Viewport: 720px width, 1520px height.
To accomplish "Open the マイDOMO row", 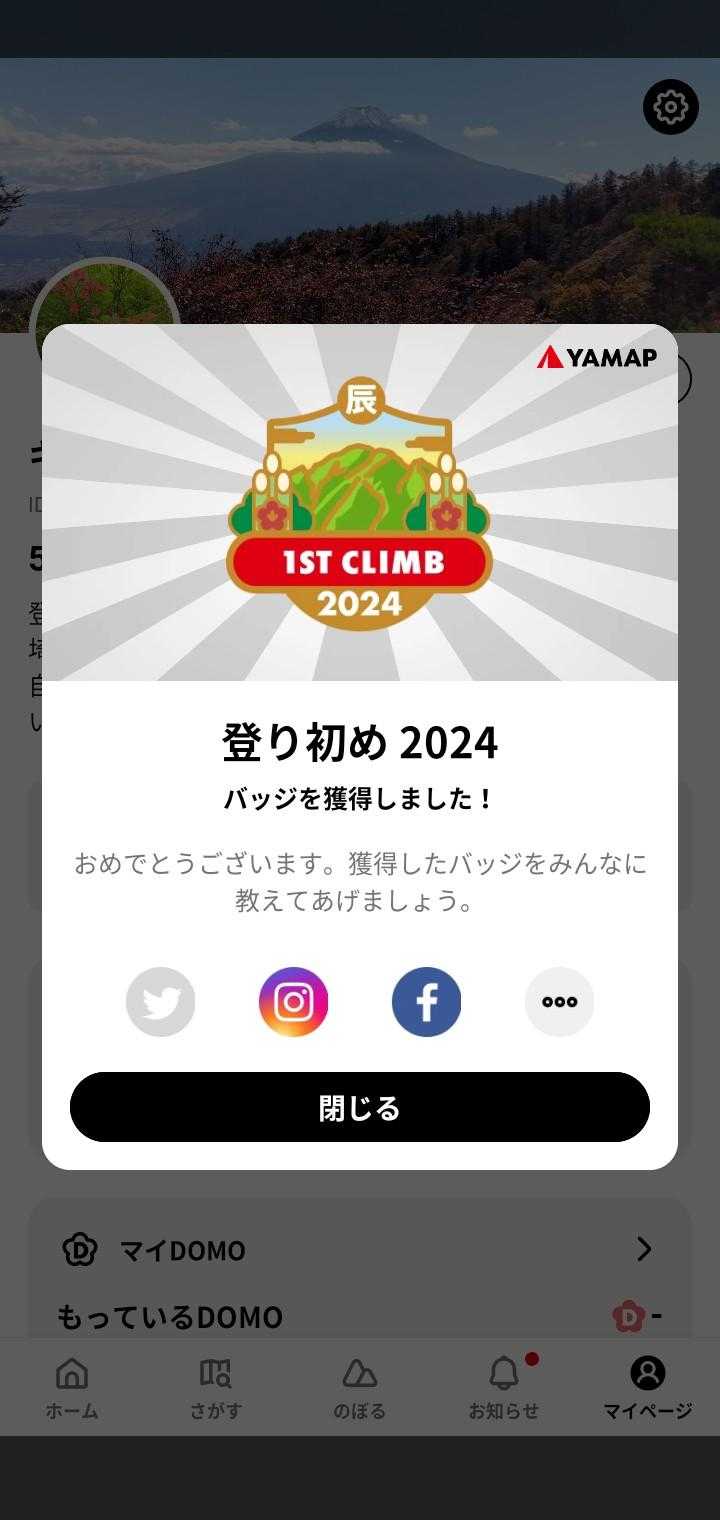I will click(x=360, y=1250).
